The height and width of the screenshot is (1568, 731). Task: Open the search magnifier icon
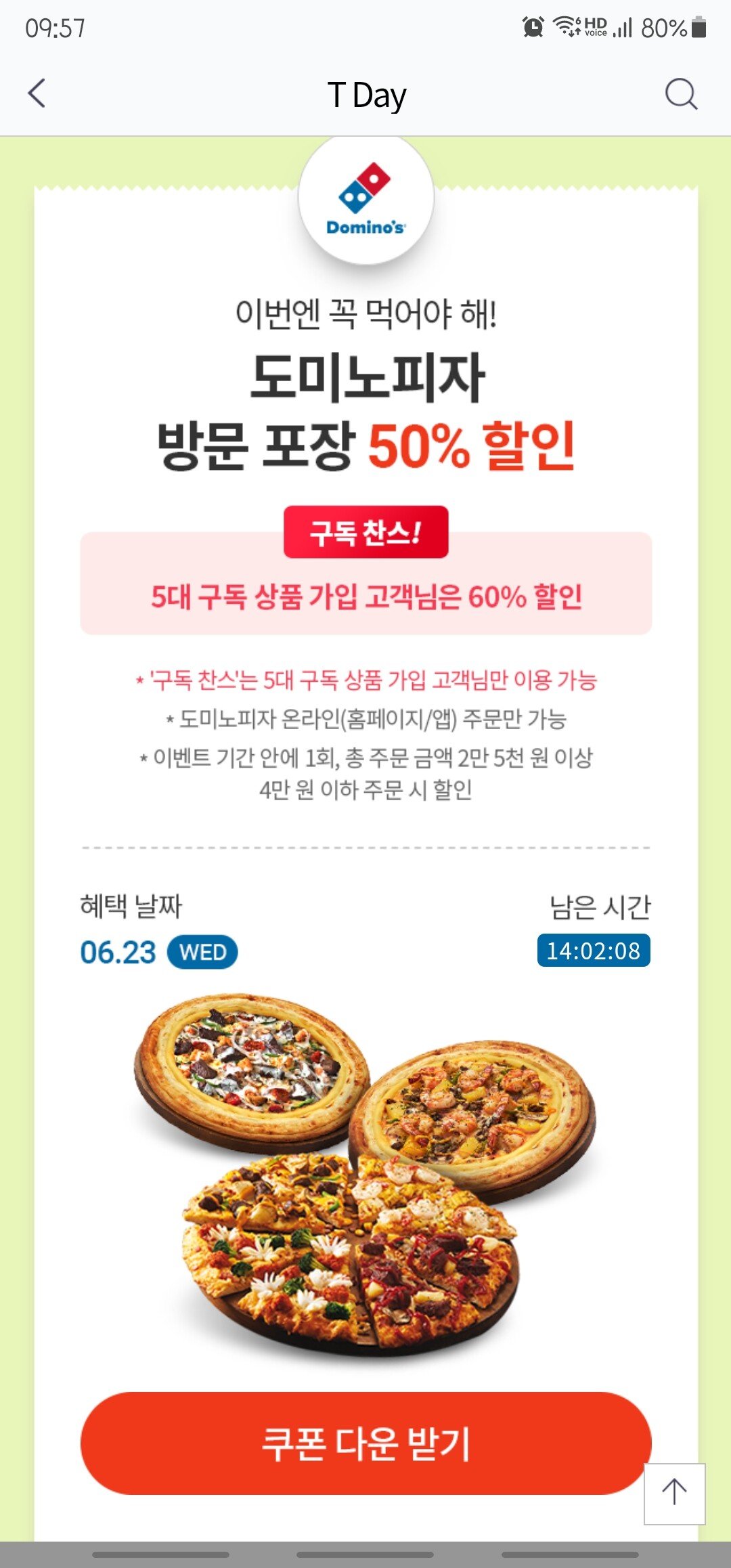click(680, 93)
